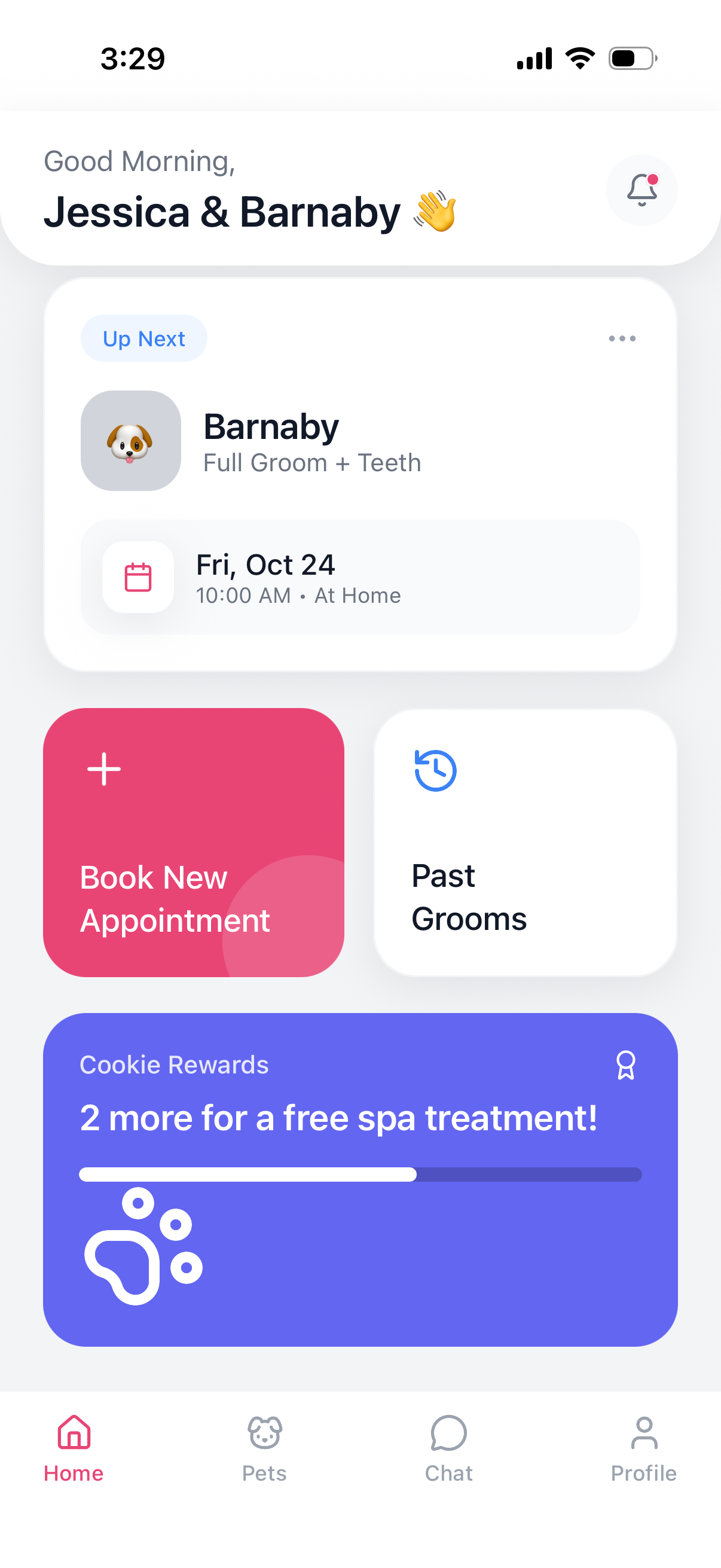Tap the Up Next status badge
The width and height of the screenshot is (721, 1568).
(143, 338)
